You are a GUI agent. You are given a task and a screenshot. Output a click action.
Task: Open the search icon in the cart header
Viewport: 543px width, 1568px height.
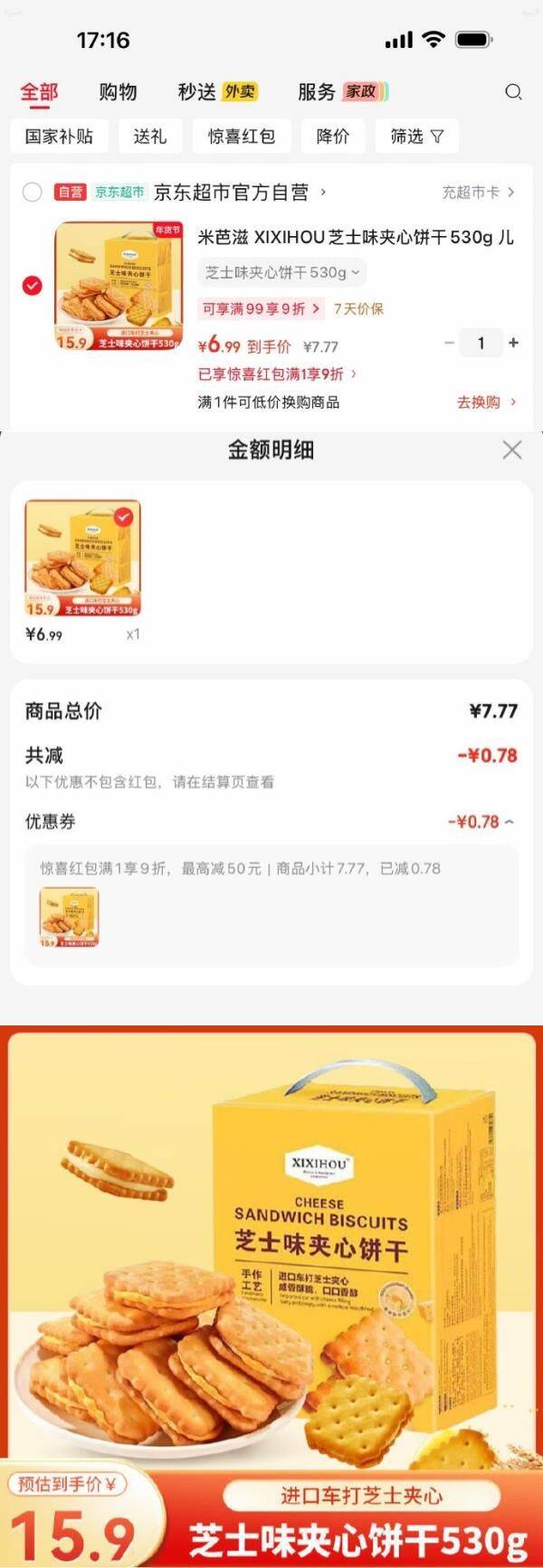513,91
